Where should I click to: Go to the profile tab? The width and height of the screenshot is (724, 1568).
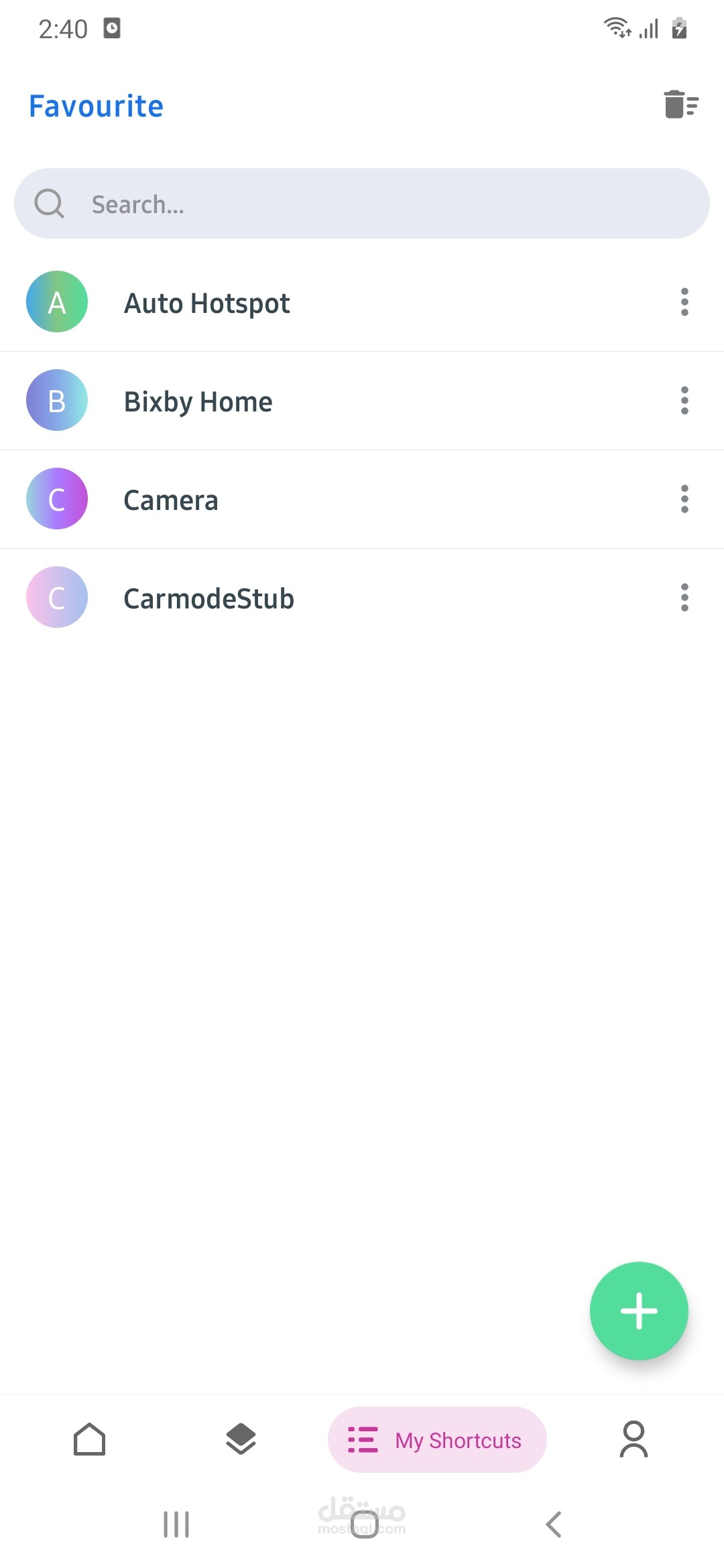click(x=633, y=1439)
